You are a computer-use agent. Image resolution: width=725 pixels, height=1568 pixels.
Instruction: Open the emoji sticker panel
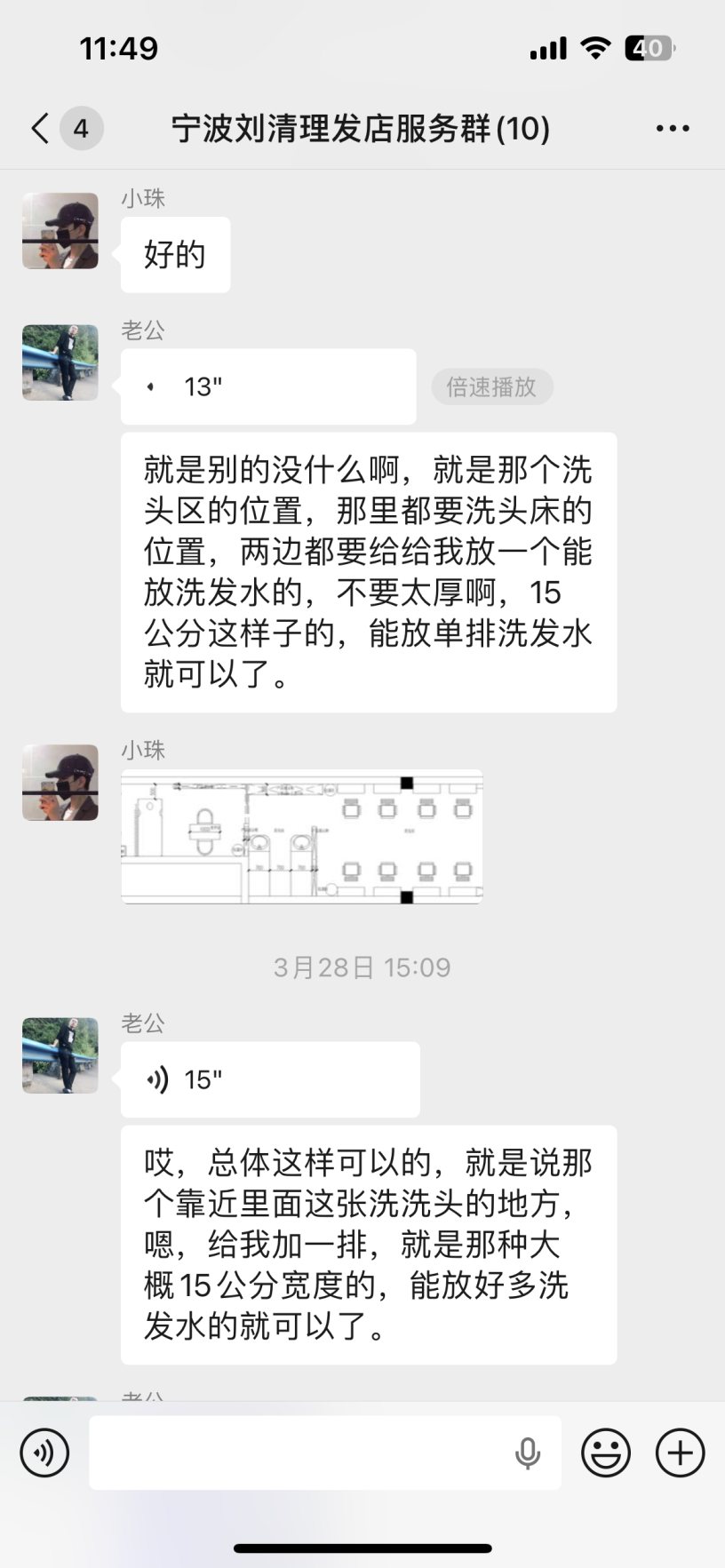point(606,1453)
